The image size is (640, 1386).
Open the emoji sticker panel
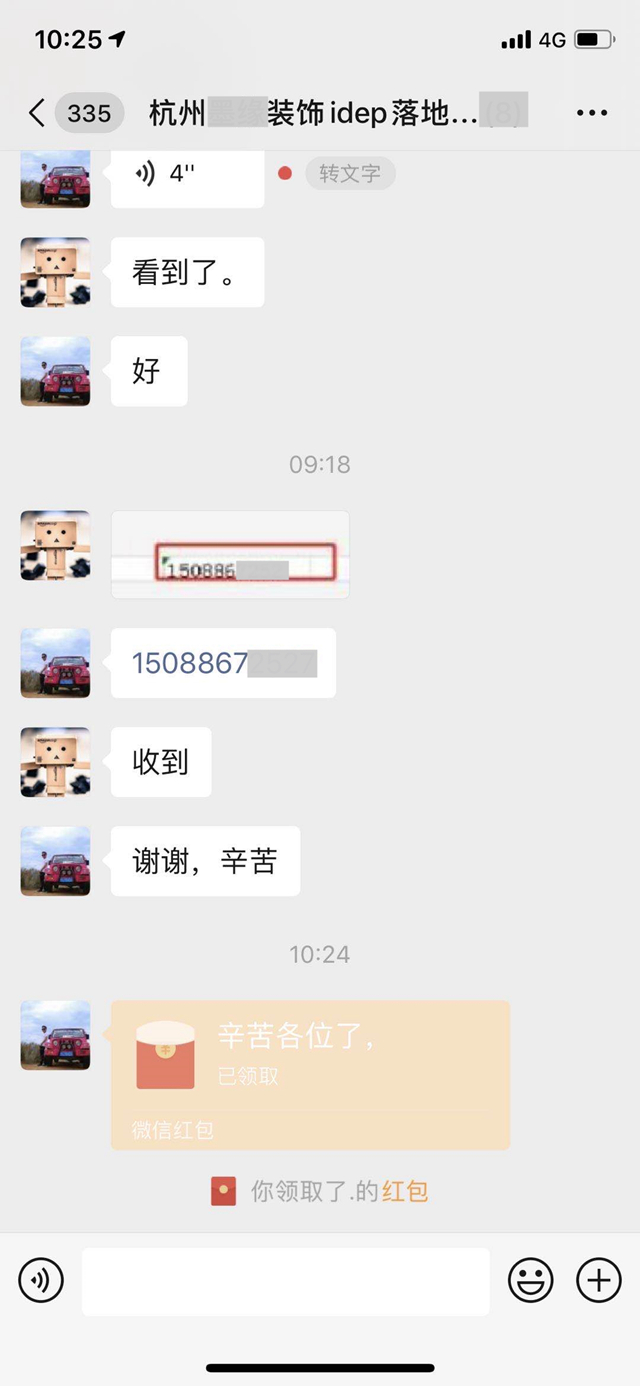531,1280
